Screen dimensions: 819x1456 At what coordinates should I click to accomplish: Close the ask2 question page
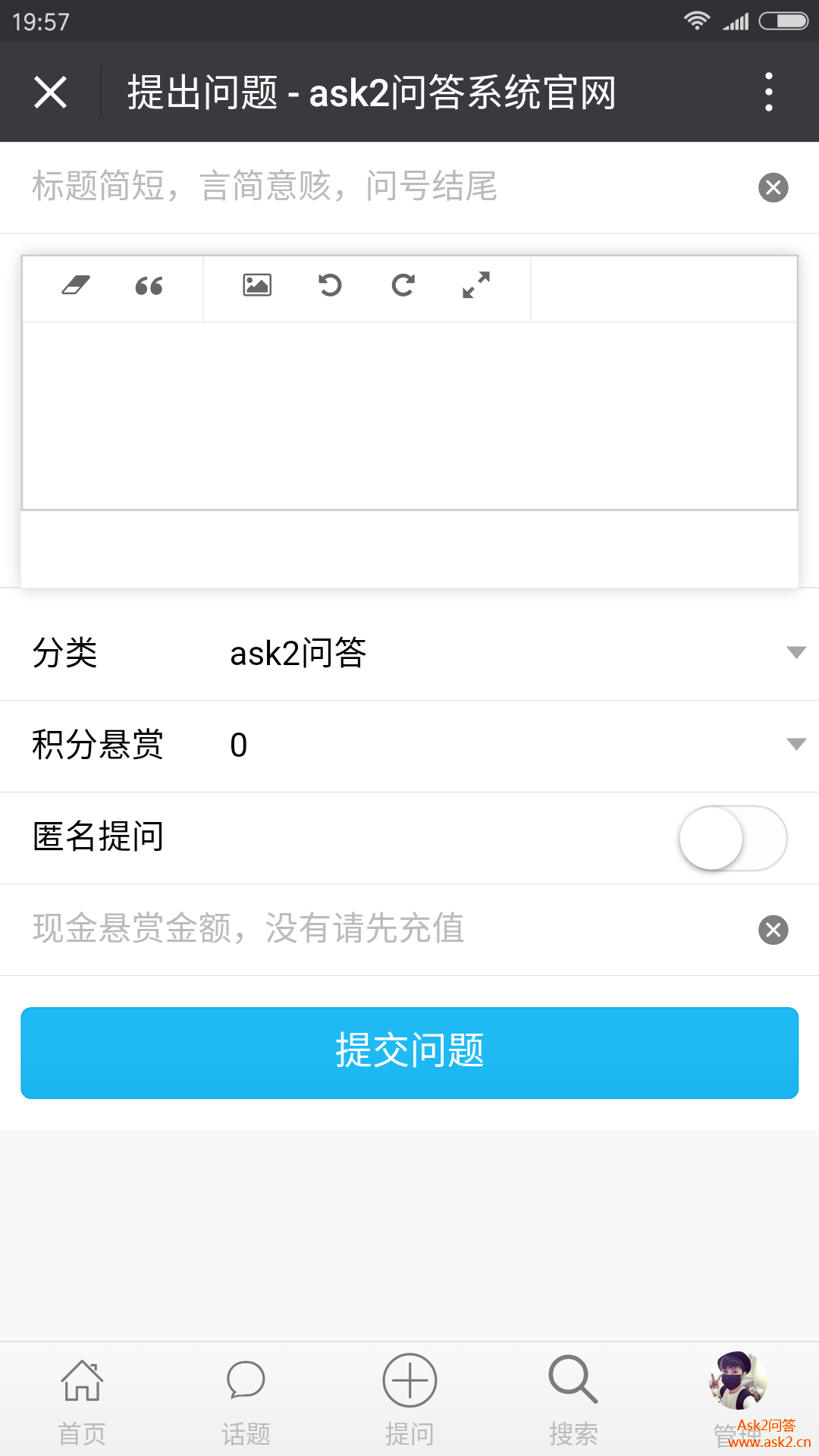[51, 93]
